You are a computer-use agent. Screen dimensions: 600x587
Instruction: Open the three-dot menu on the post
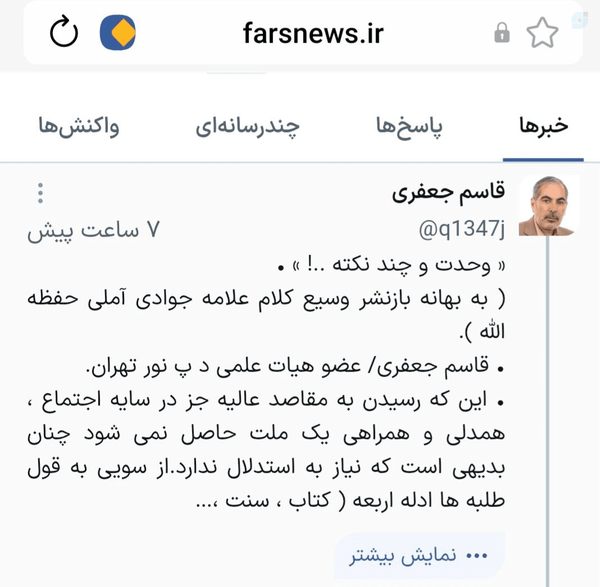[x=41, y=193]
